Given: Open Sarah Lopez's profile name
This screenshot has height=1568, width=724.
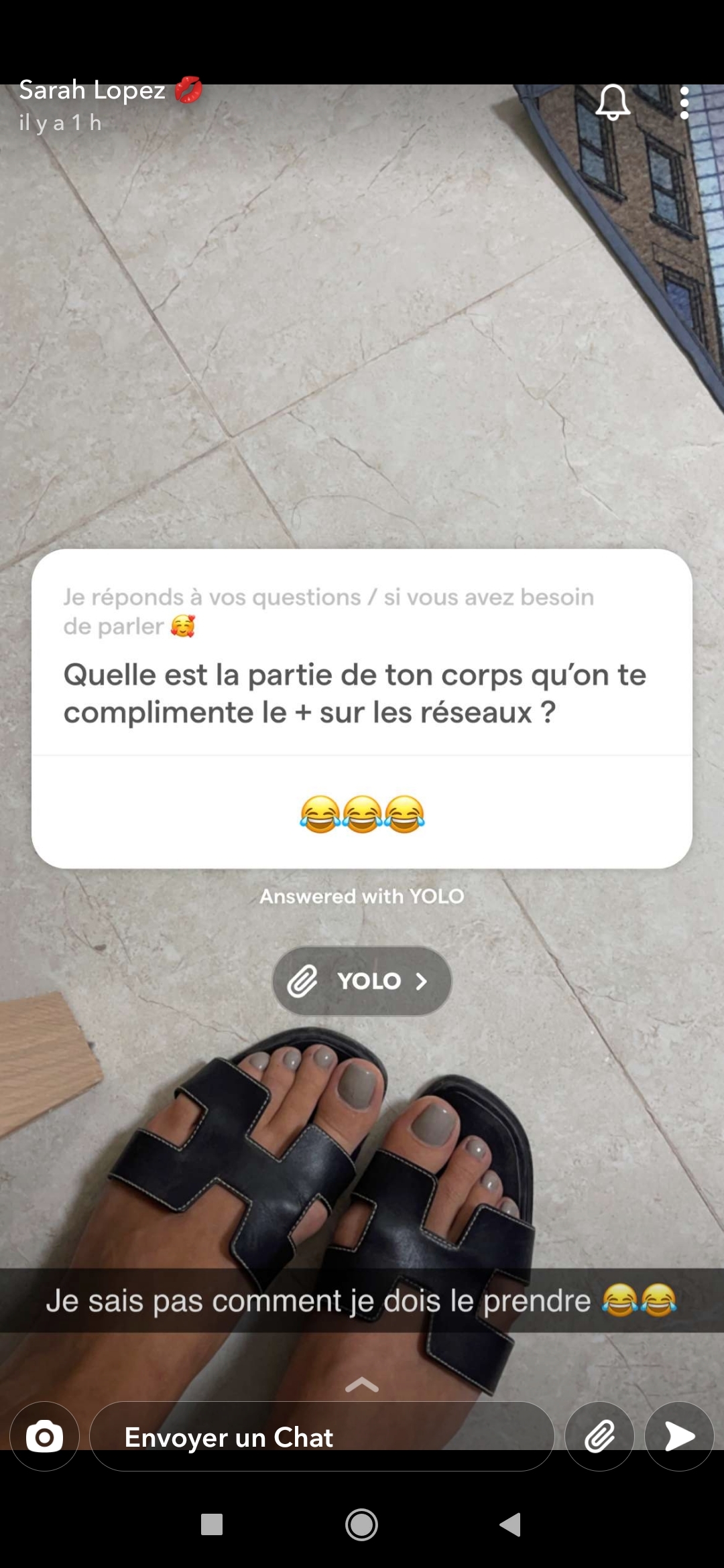Looking at the screenshot, I should [92, 90].
